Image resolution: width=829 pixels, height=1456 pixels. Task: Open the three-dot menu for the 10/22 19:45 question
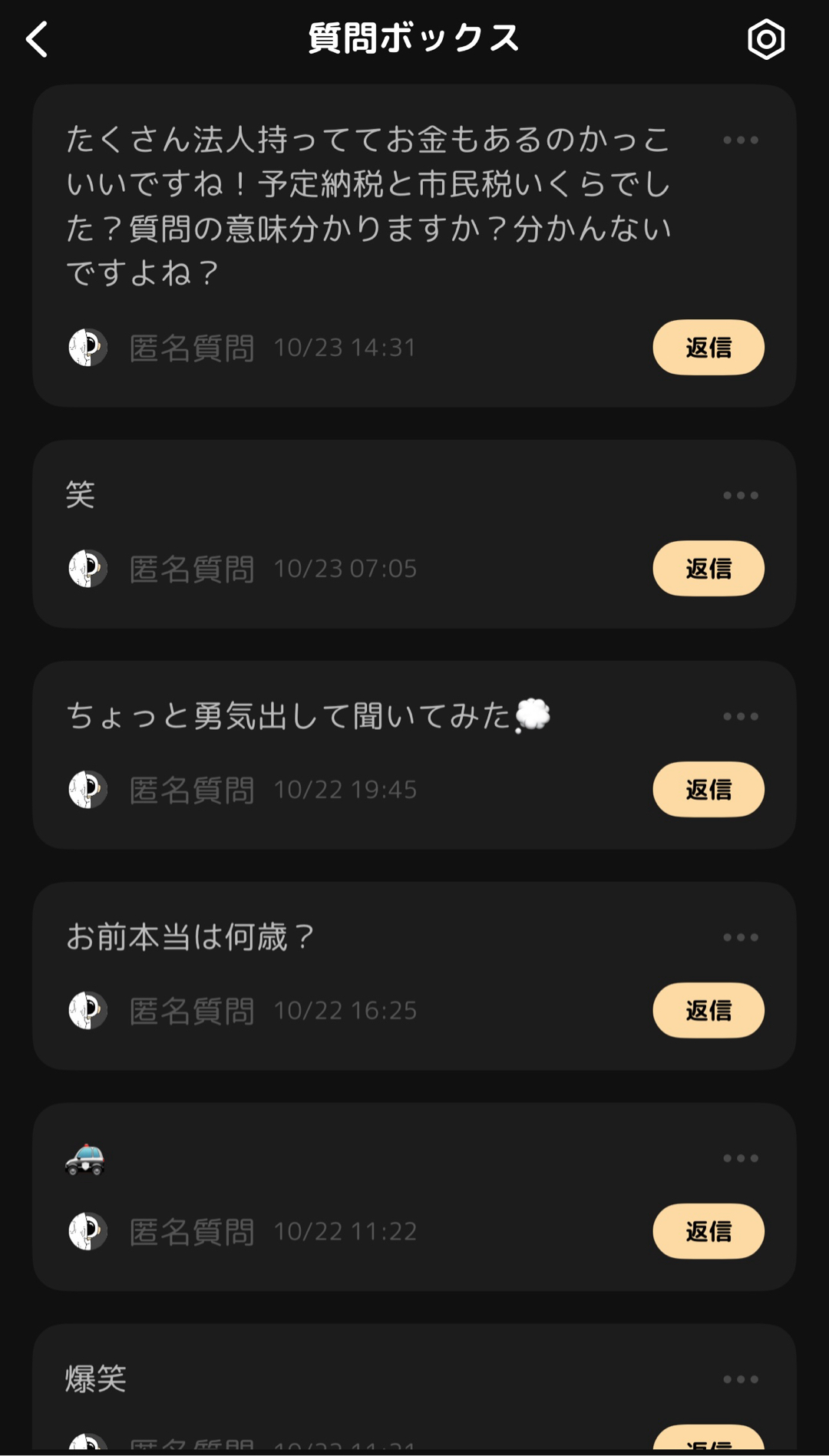click(741, 717)
